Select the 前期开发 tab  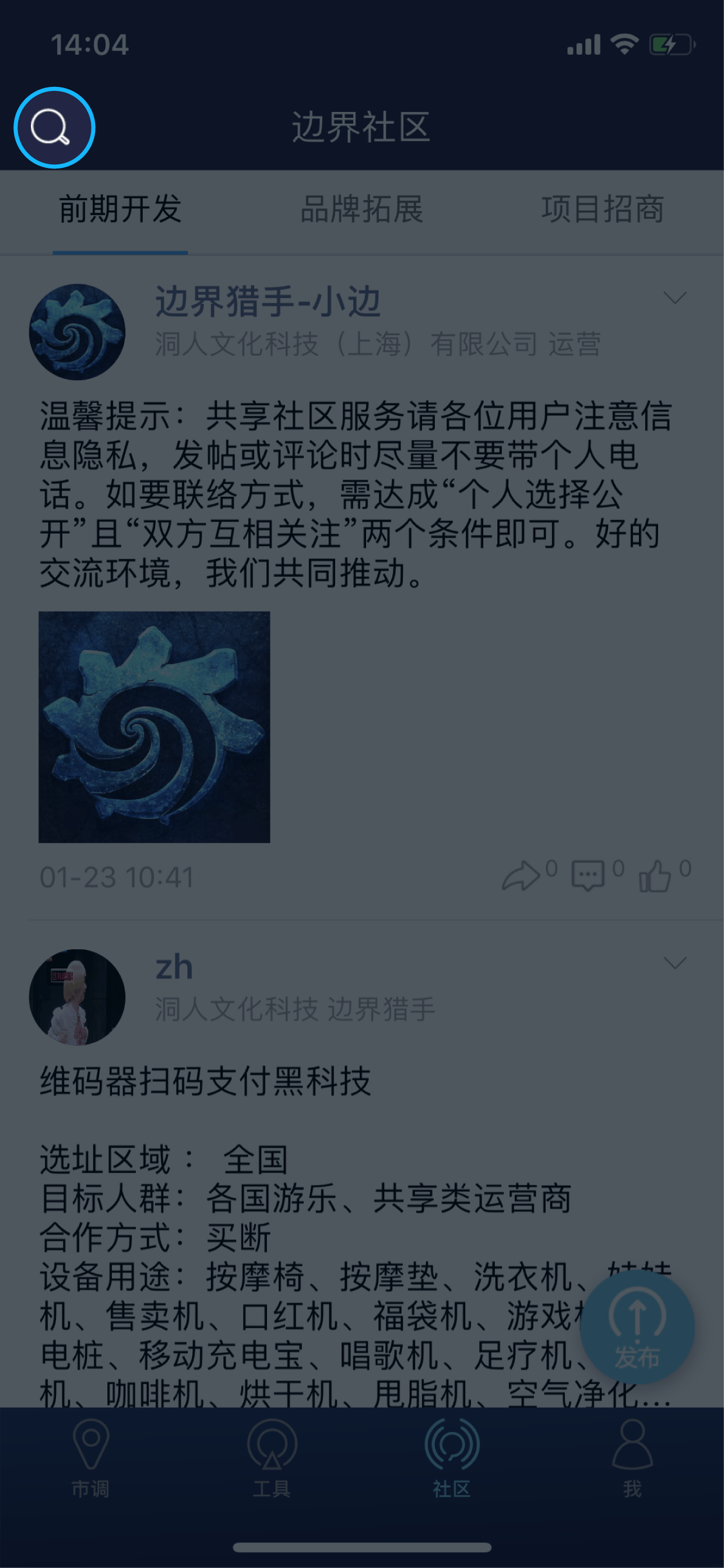(x=120, y=209)
